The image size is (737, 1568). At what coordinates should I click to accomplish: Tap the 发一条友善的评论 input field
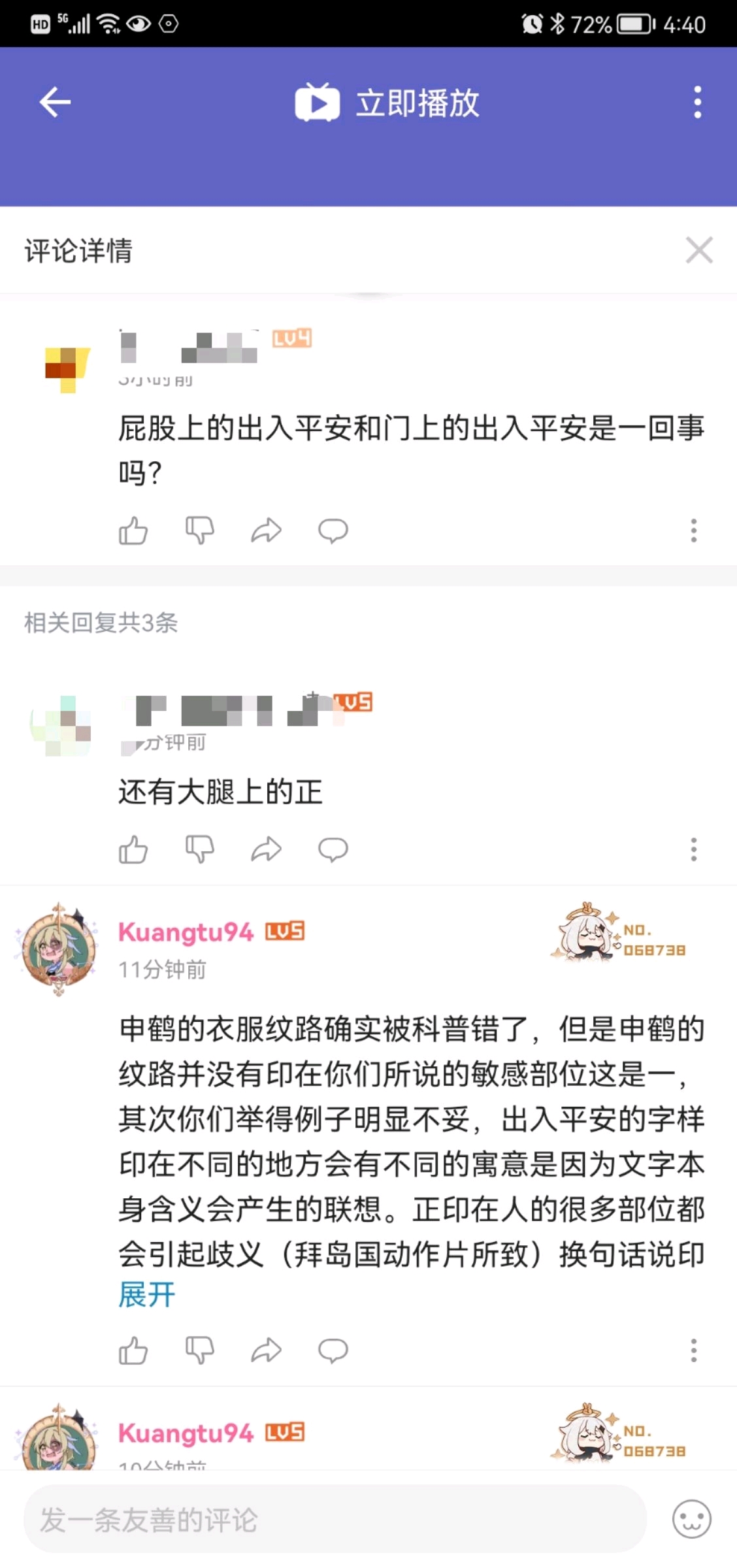(335, 1519)
